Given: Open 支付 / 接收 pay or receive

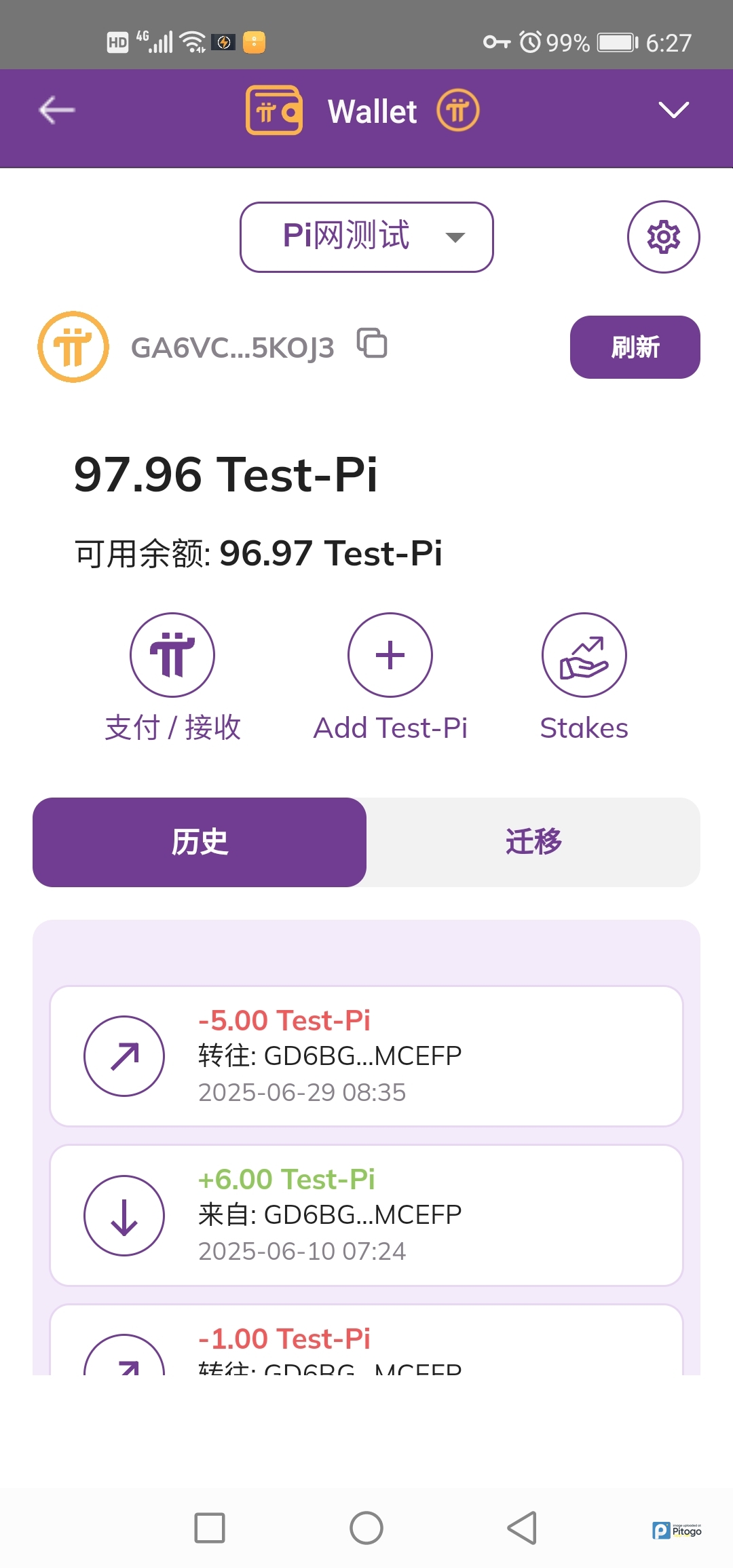Looking at the screenshot, I should coord(172,656).
